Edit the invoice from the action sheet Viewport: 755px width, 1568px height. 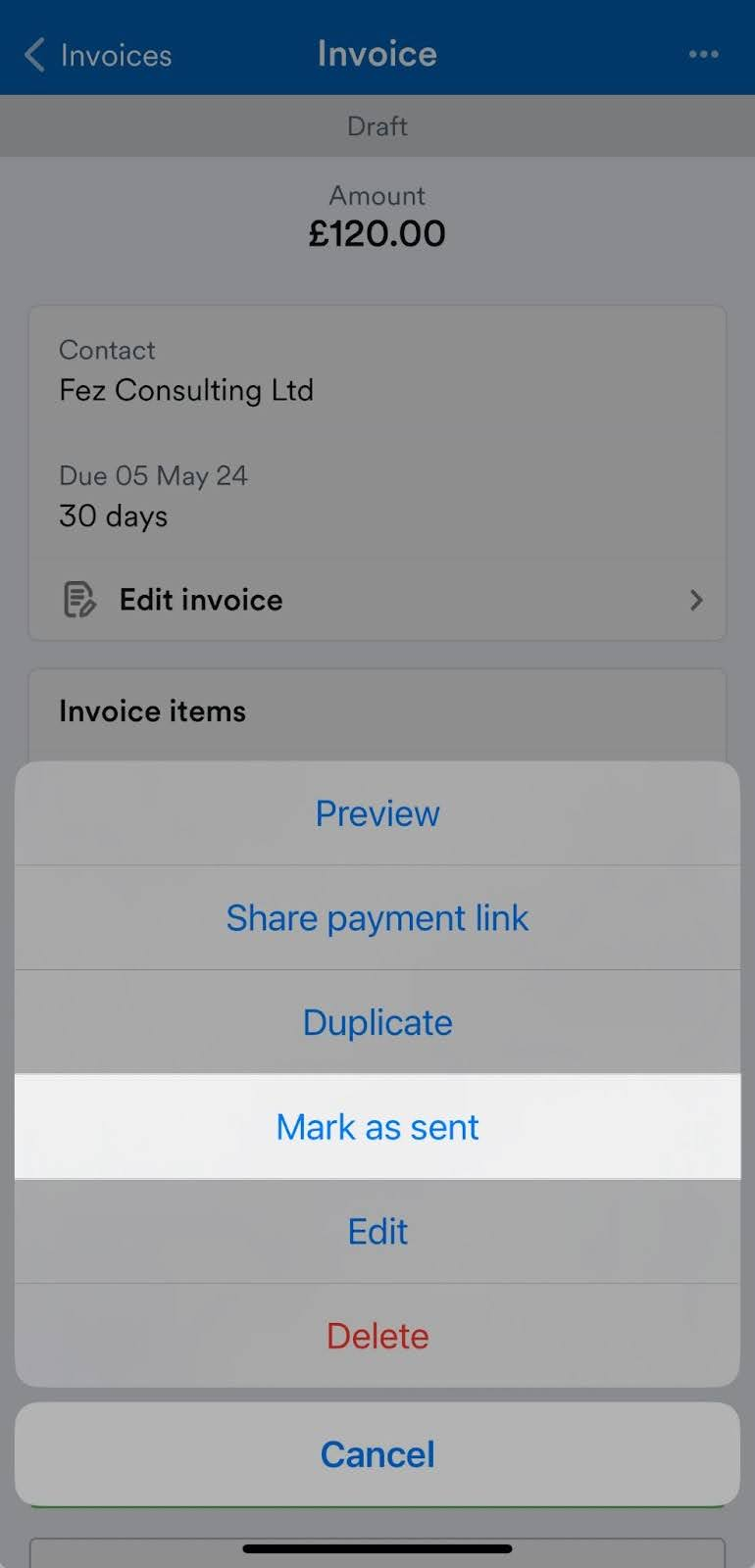(x=377, y=1231)
